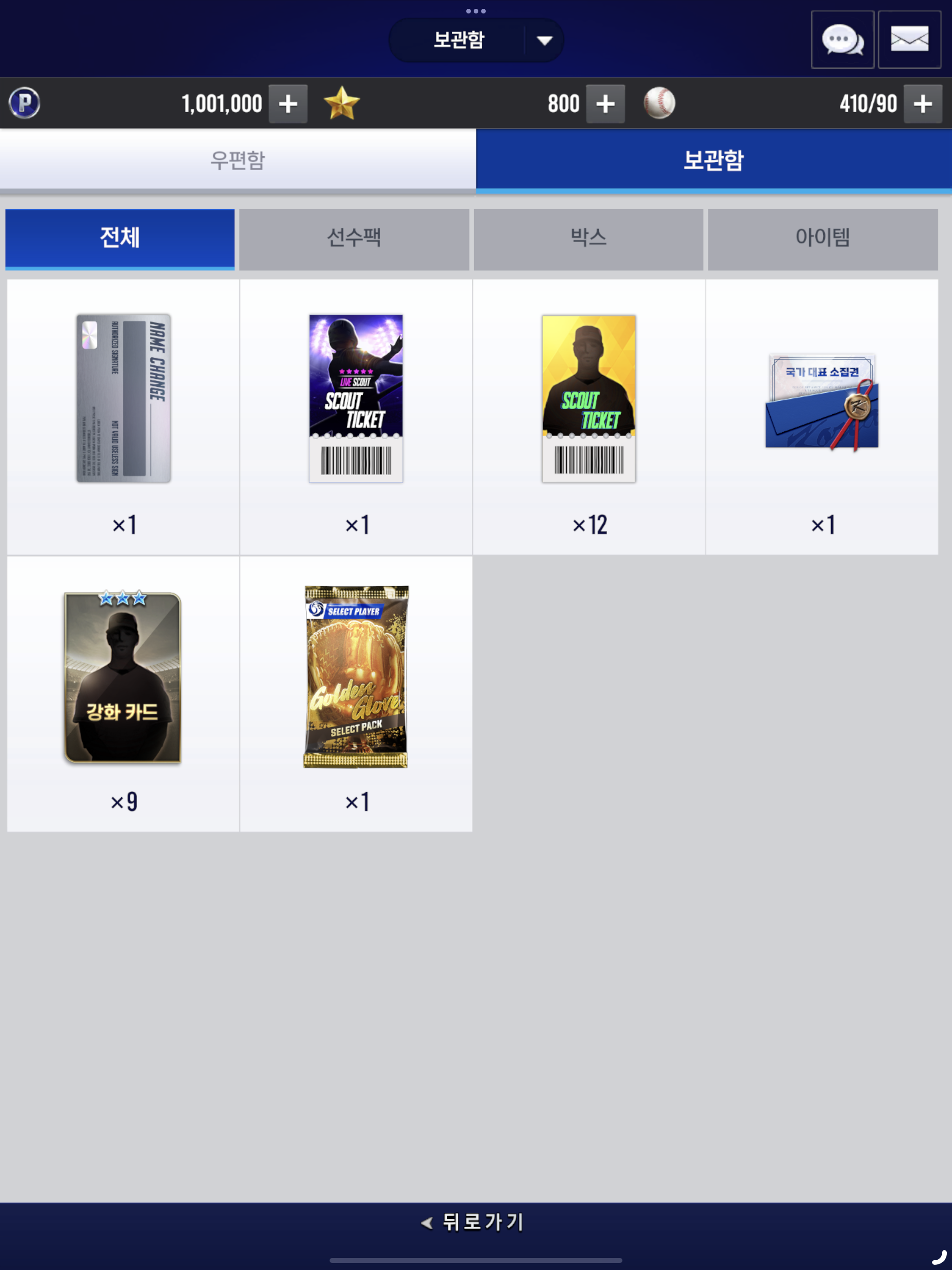The height and width of the screenshot is (1270, 952).
Task: Show the 전체 category
Action: (120, 238)
